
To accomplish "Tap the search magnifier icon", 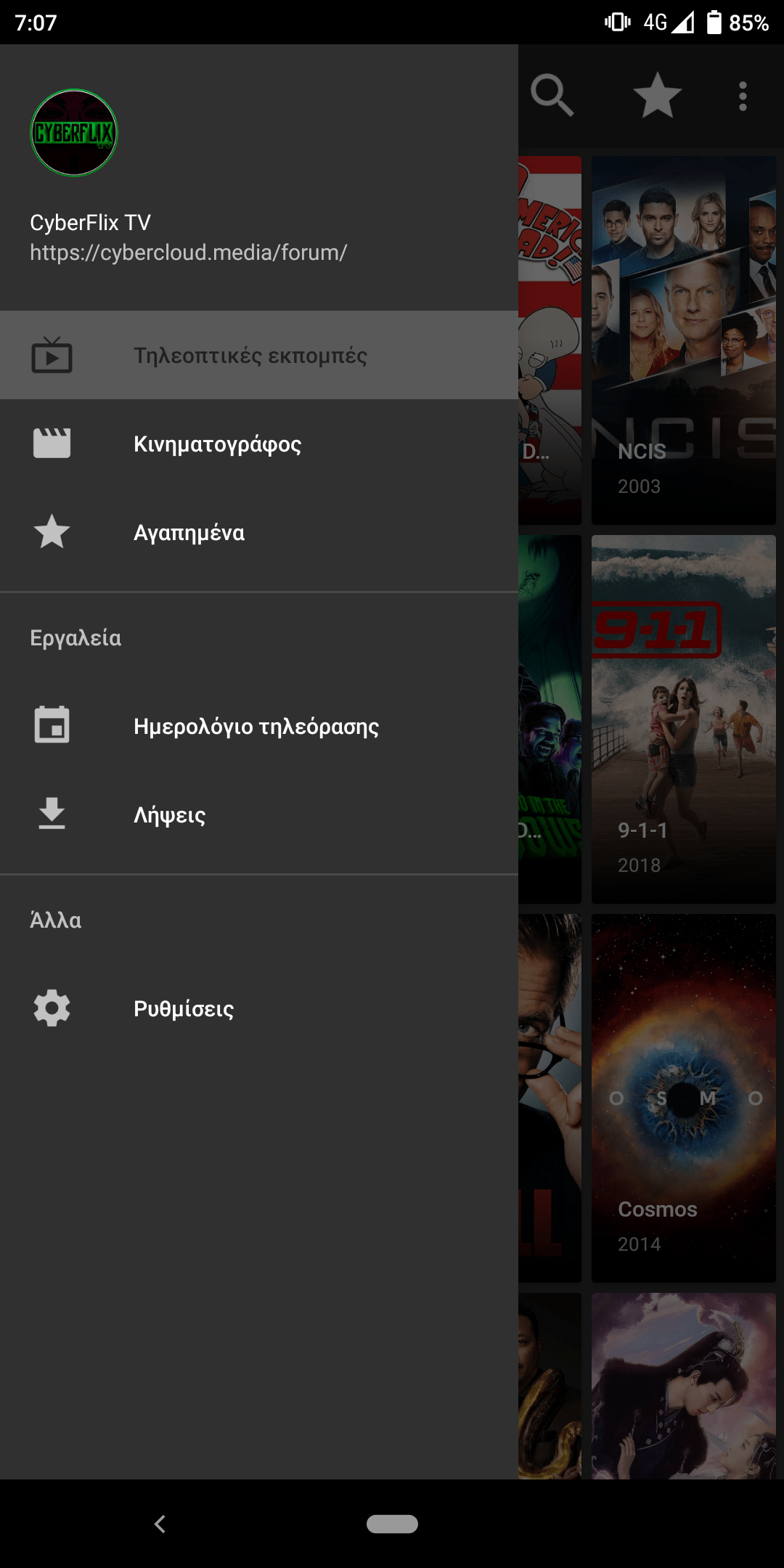I will coord(552,95).
